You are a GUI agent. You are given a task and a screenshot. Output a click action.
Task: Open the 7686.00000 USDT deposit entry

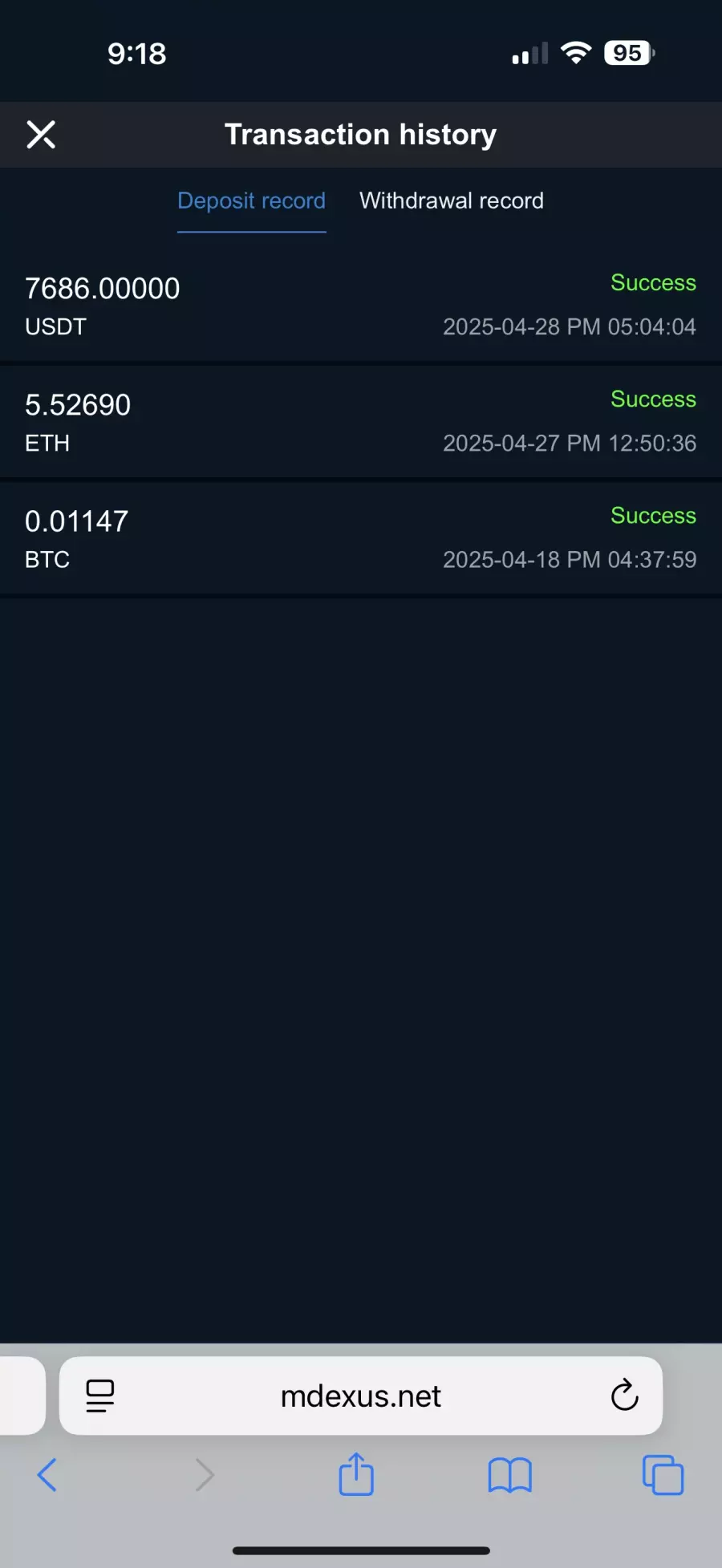coord(361,306)
